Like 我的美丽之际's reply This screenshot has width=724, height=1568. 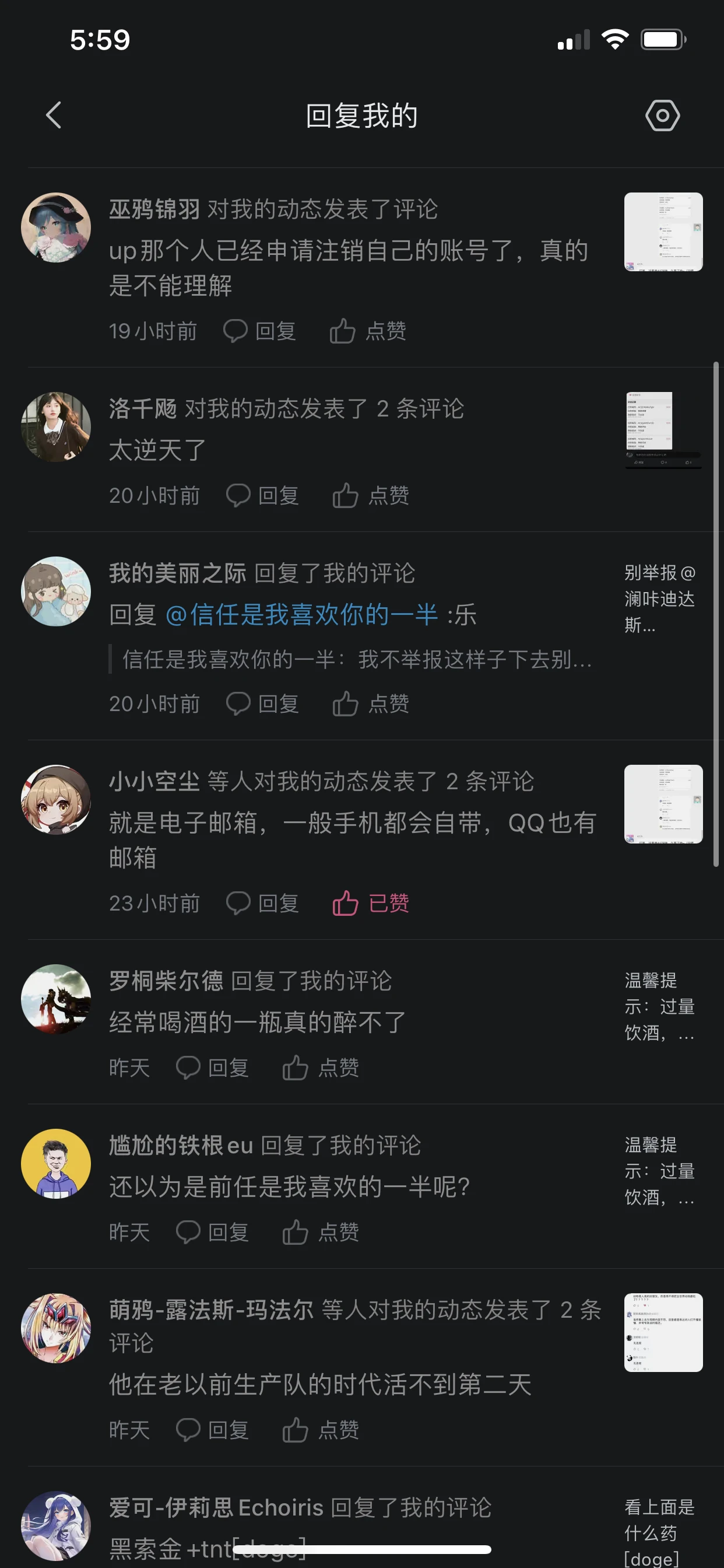(x=371, y=703)
